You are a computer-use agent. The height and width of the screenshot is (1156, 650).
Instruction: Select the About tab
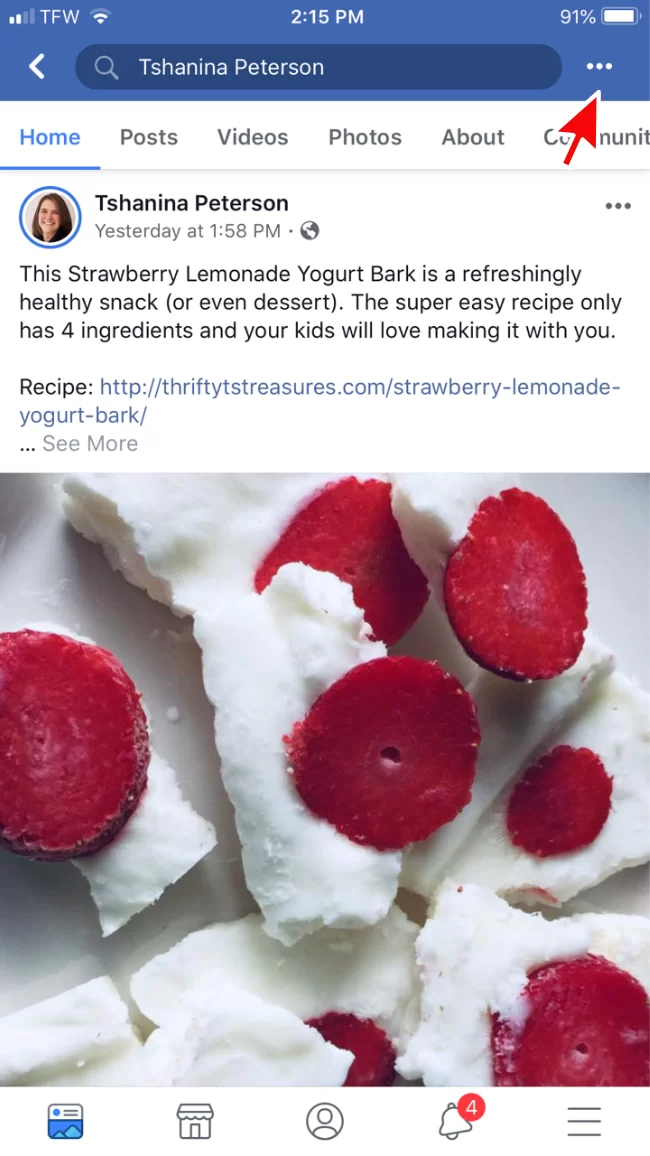(473, 137)
